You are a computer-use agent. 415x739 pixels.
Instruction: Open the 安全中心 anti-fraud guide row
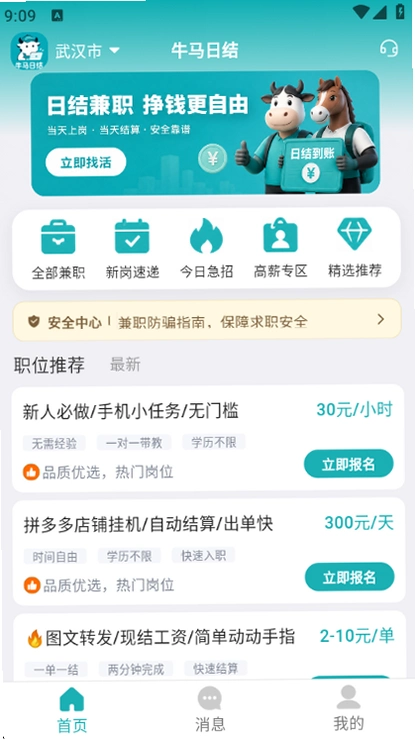click(x=207, y=320)
